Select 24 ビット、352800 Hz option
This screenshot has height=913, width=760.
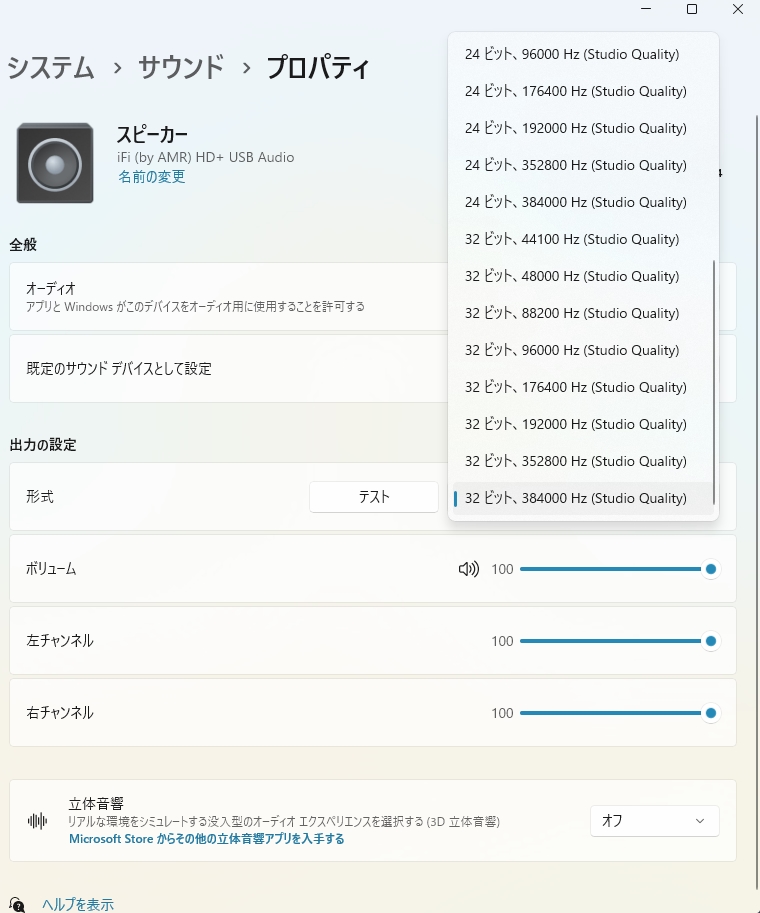coord(576,165)
